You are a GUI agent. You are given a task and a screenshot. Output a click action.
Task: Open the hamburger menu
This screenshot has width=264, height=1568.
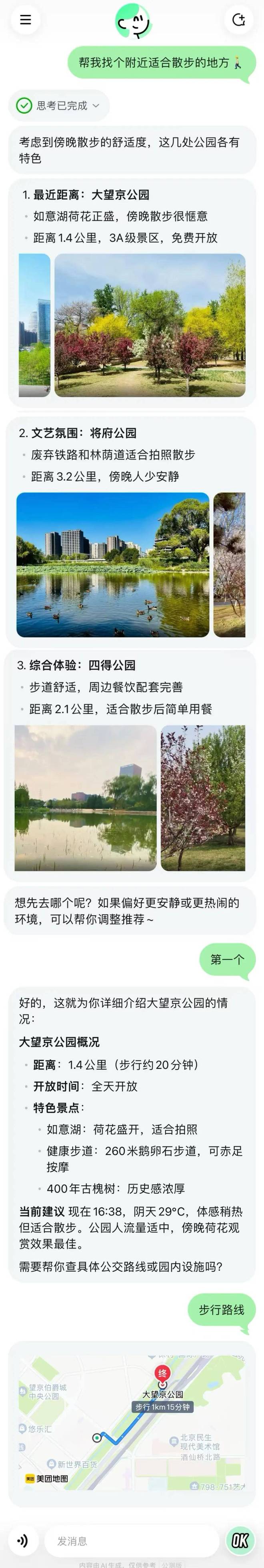(26, 20)
